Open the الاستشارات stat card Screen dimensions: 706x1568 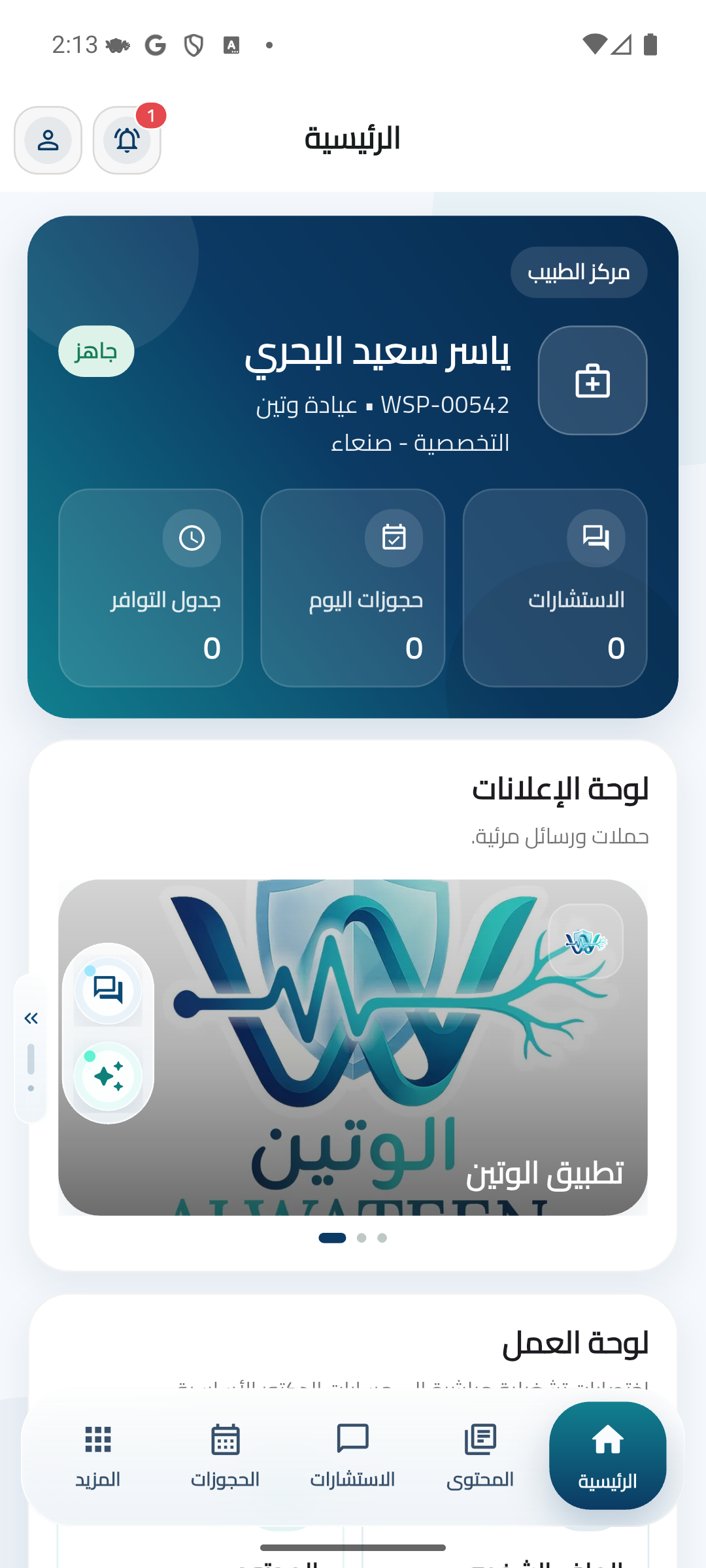554,588
